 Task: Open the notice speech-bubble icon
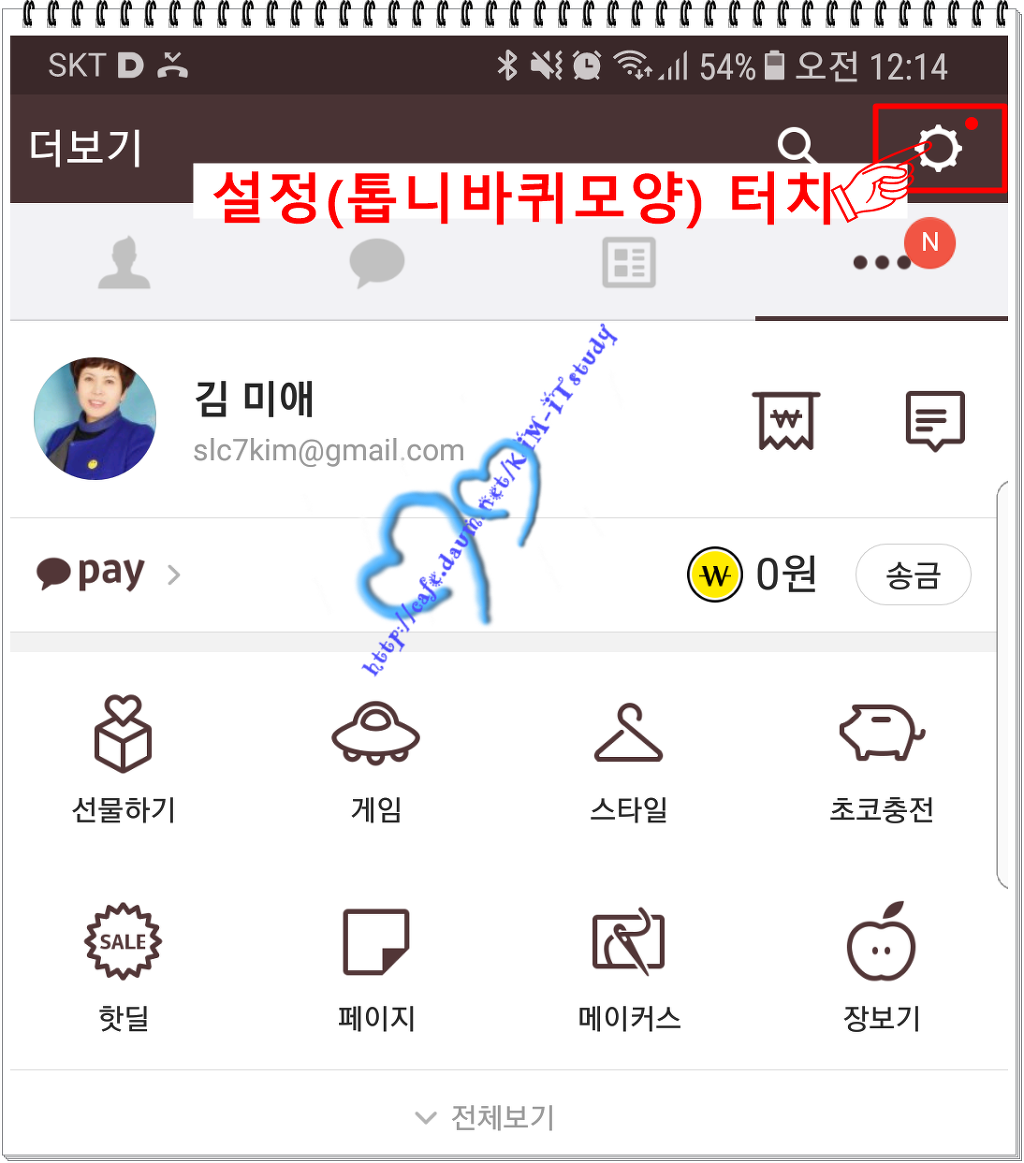pyautogui.click(x=934, y=420)
